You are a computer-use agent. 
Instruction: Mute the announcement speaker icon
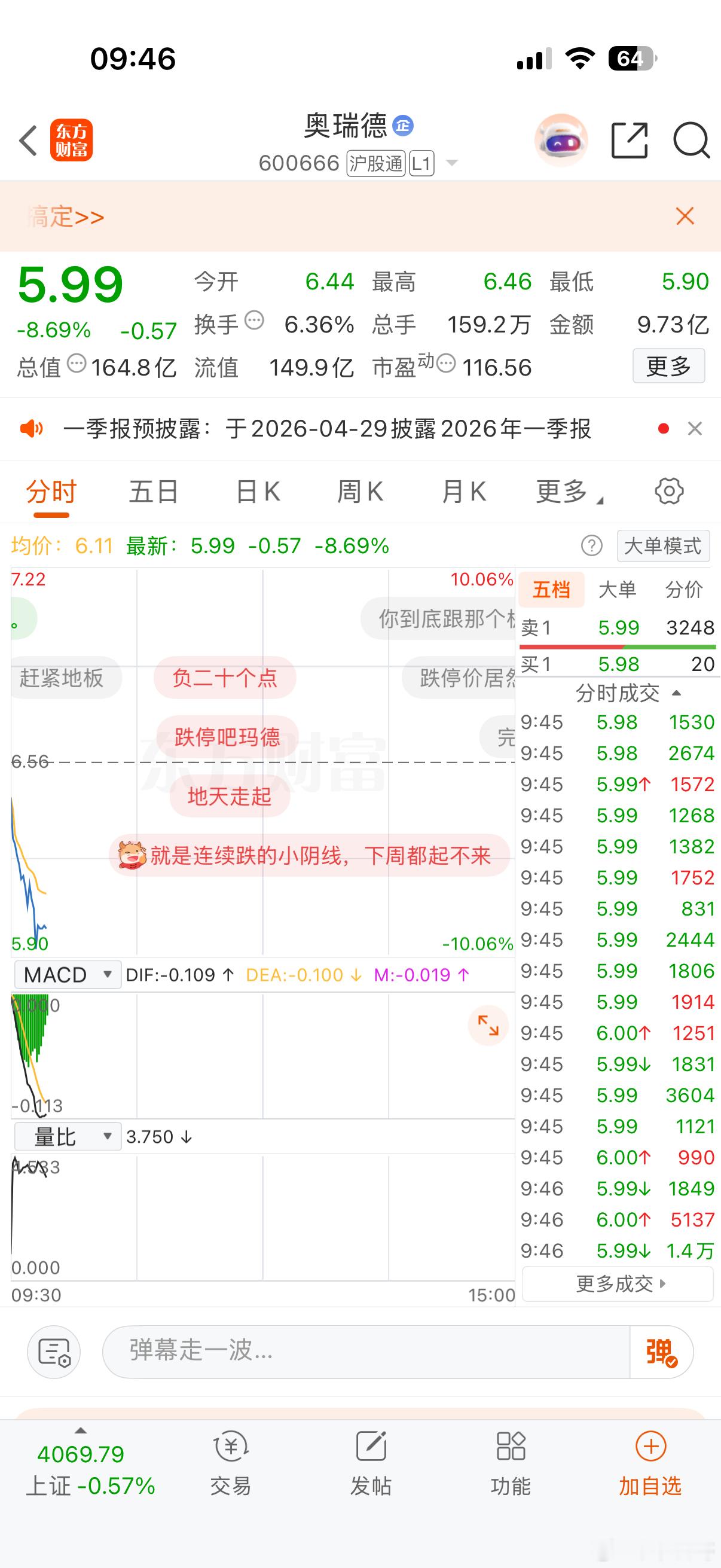coord(32,429)
